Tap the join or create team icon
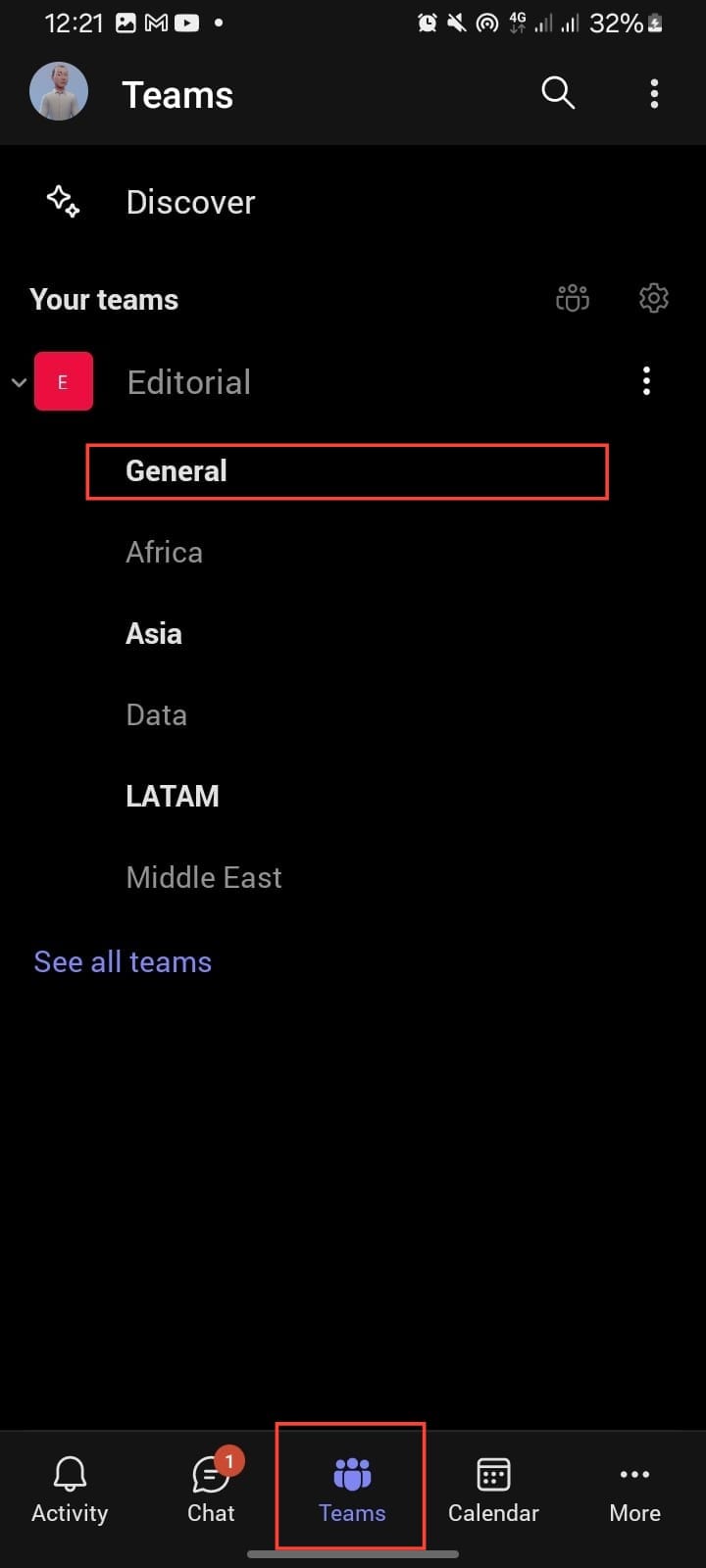706x1568 pixels. pyautogui.click(x=573, y=298)
